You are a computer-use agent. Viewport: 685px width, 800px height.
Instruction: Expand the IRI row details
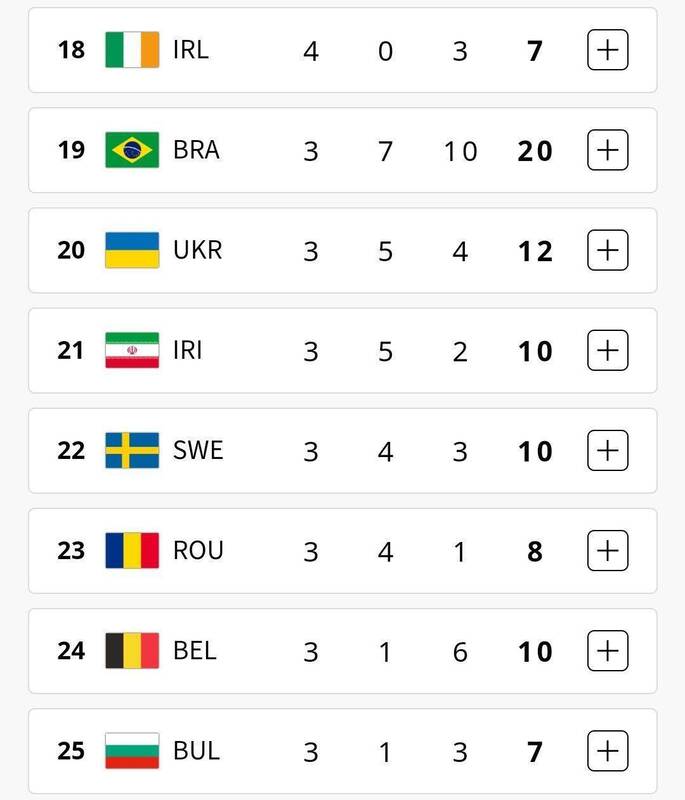(x=607, y=350)
